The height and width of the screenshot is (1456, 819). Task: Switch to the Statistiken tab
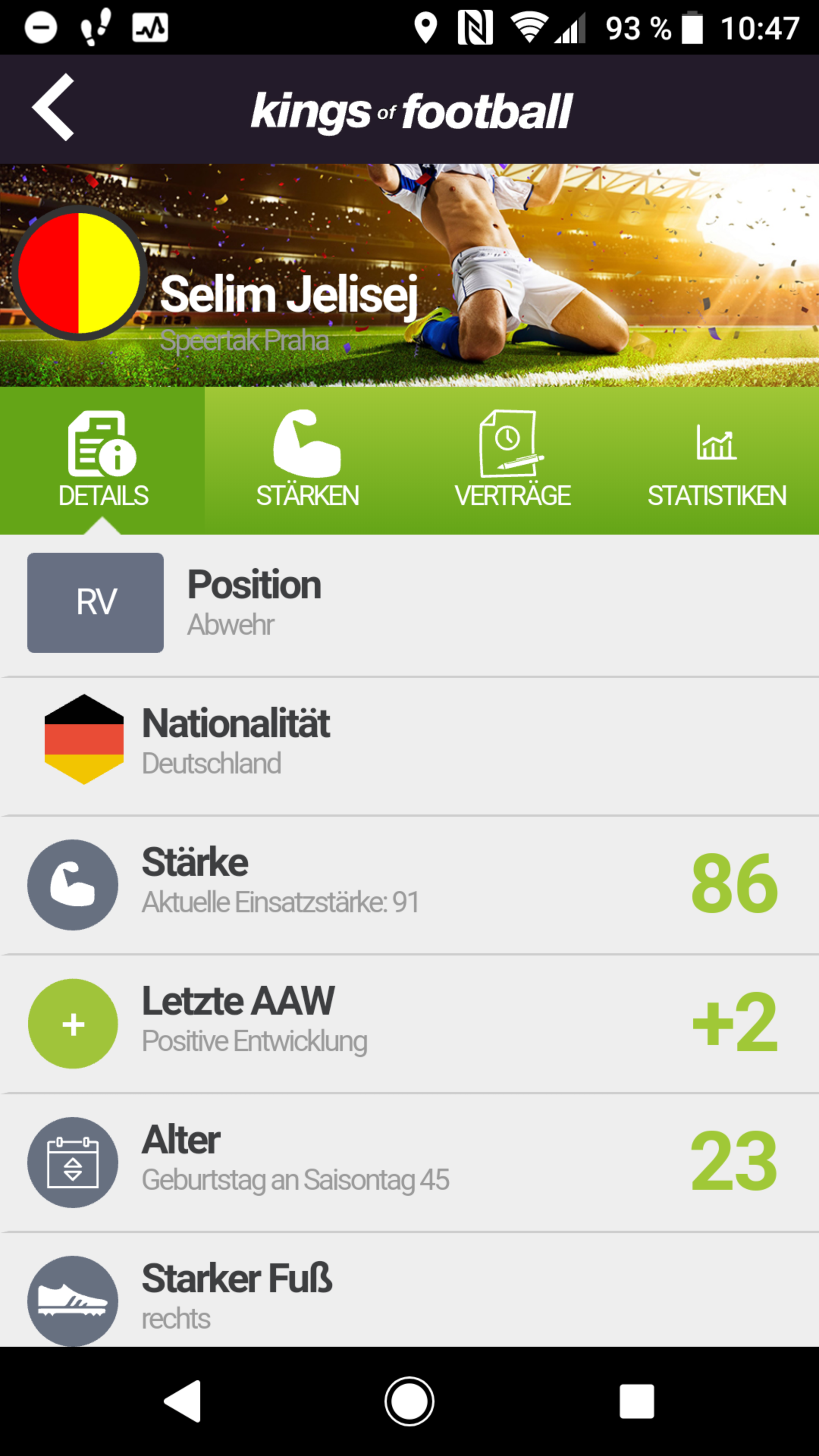(x=716, y=461)
